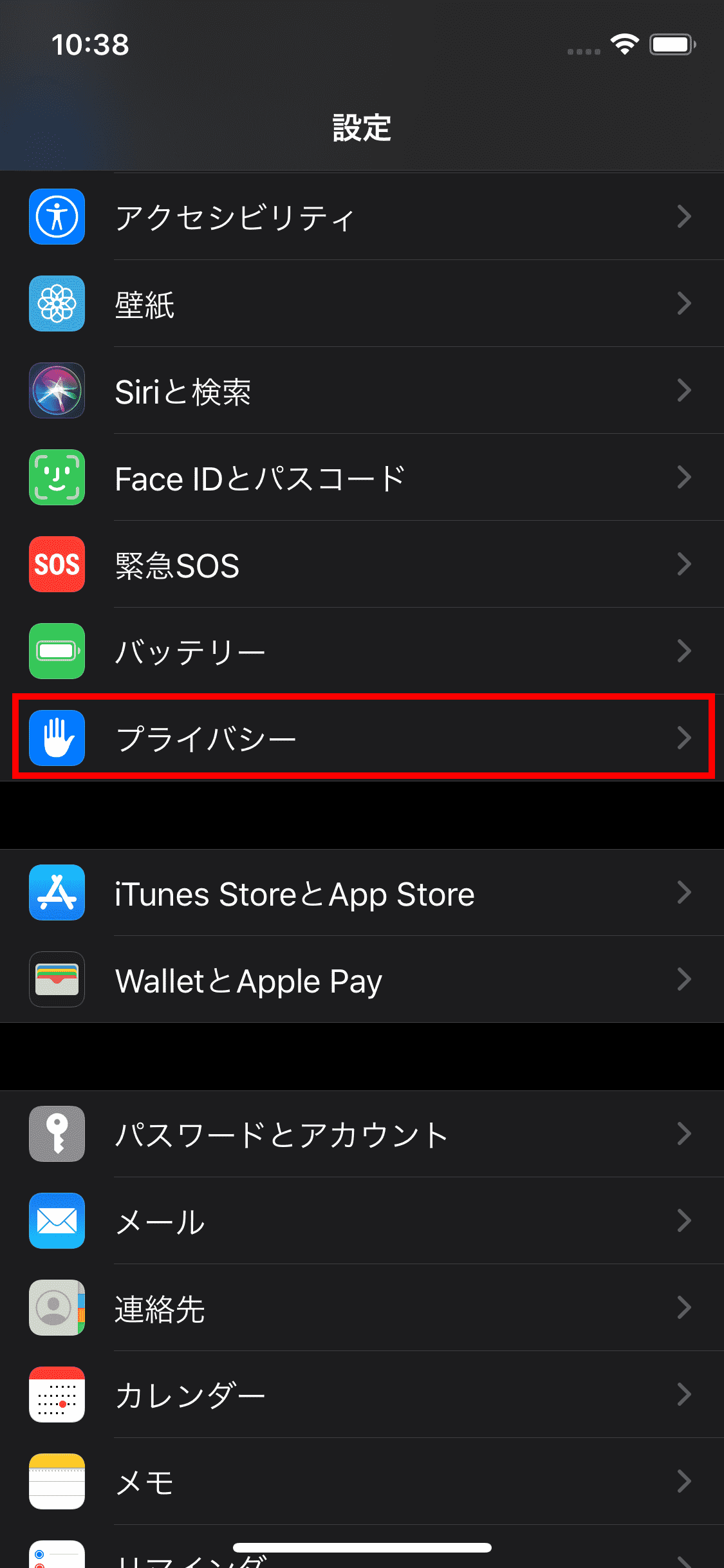This screenshot has width=724, height=1568.
Task: Open the green バッテリー (Battery) icon
Action: [57, 651]
